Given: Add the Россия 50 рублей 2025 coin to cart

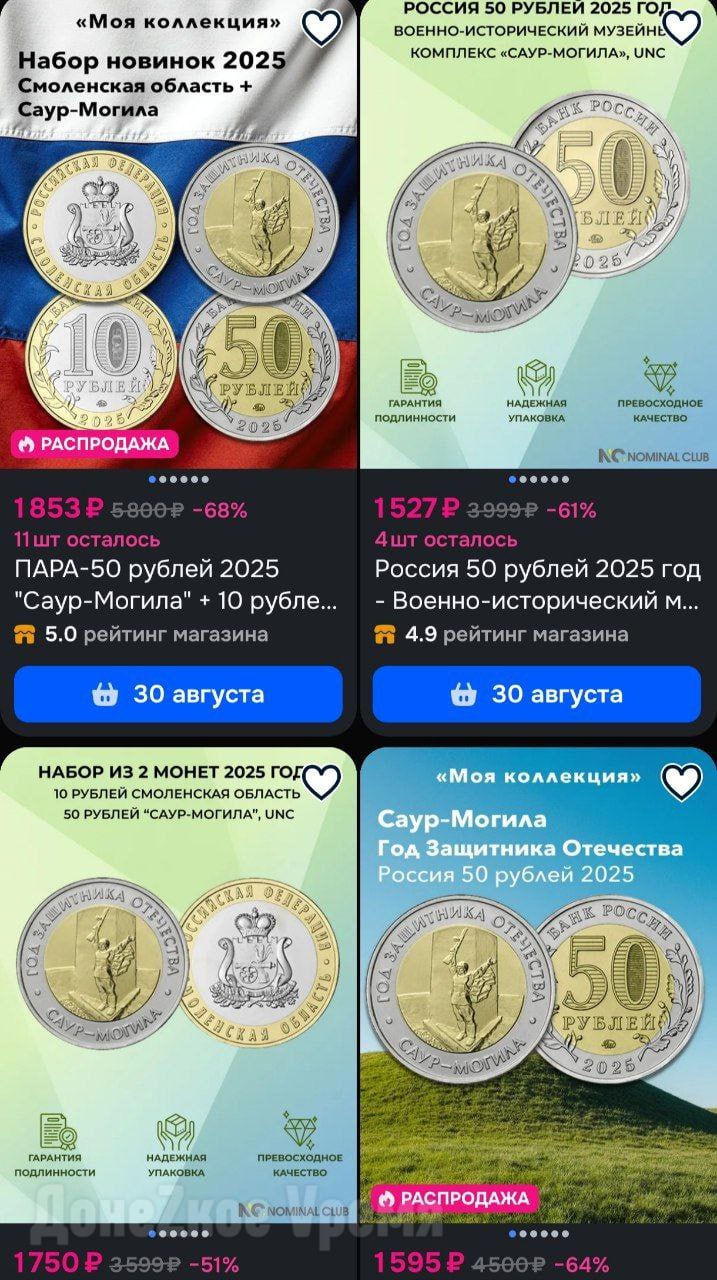Looking at the screenshot, I should (537, 694).
